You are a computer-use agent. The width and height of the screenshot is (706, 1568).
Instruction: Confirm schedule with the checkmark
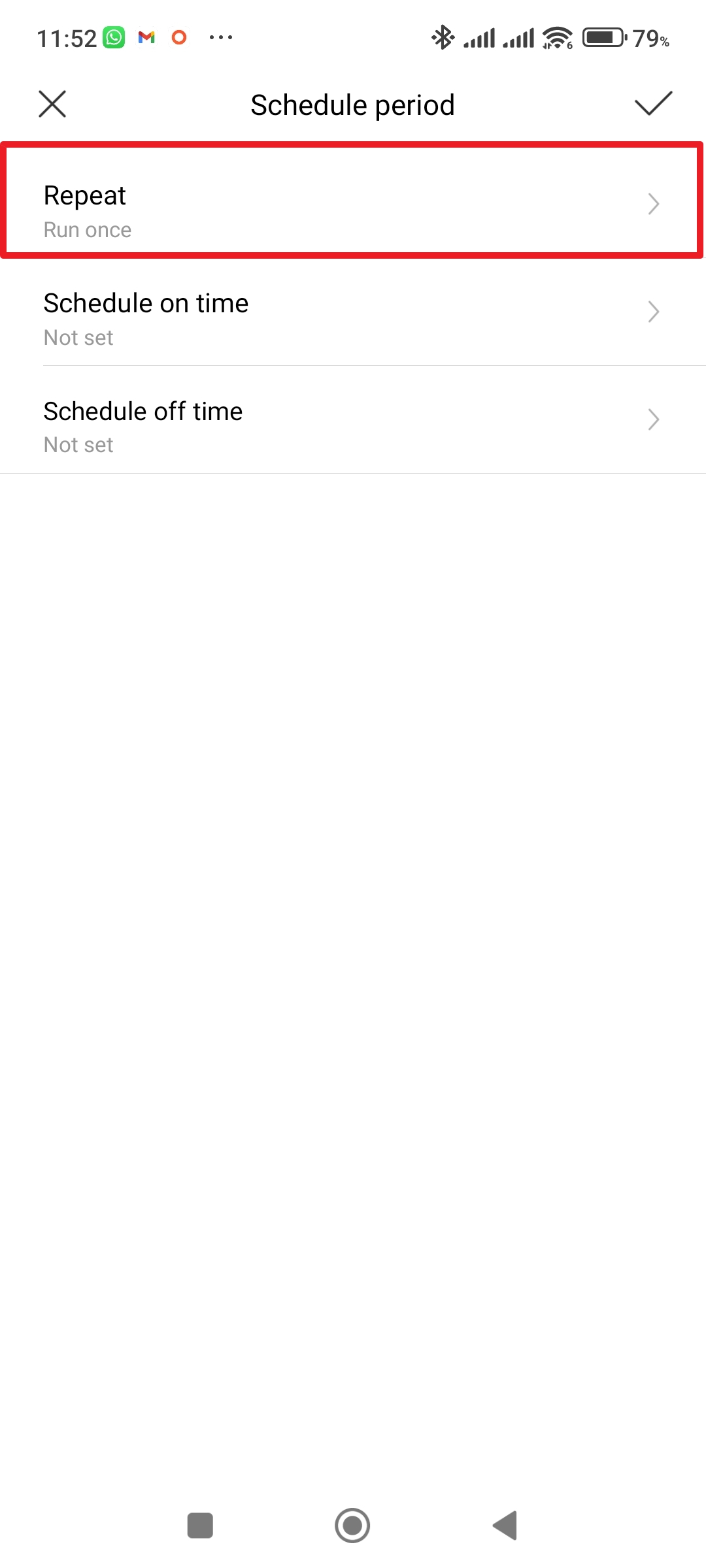click(653, 104)
